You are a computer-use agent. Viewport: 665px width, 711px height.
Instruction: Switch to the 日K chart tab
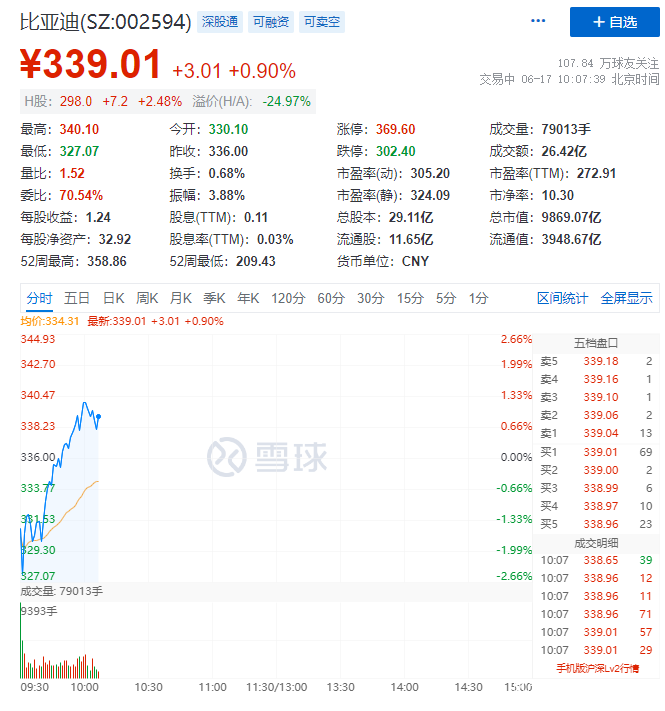114,298
